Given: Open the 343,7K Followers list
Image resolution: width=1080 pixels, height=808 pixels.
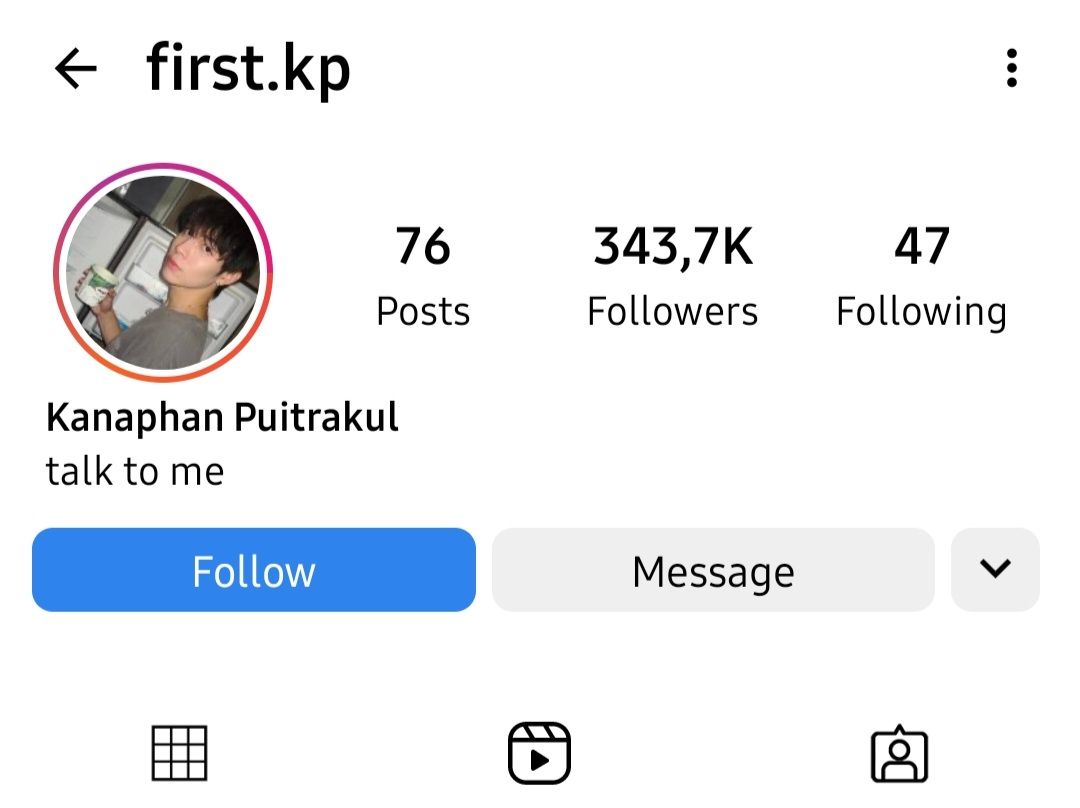Looking at the screenshot, I should pos(672,277).
